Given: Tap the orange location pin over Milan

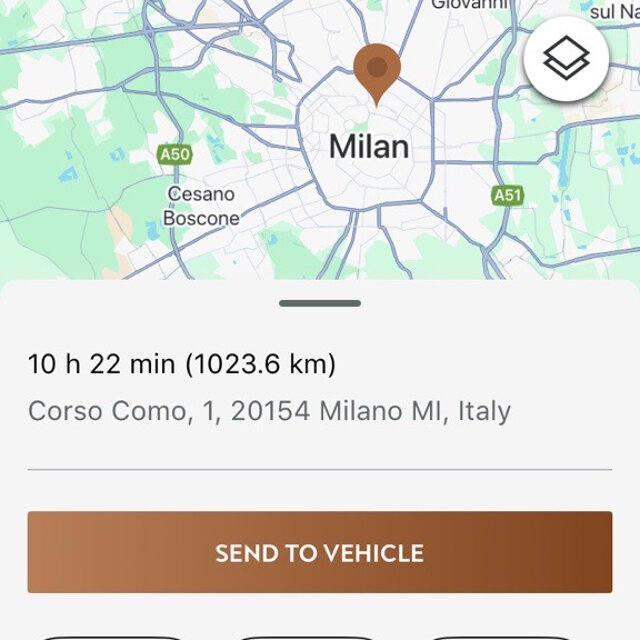Looking at the screenshot, I should [377, 71].
